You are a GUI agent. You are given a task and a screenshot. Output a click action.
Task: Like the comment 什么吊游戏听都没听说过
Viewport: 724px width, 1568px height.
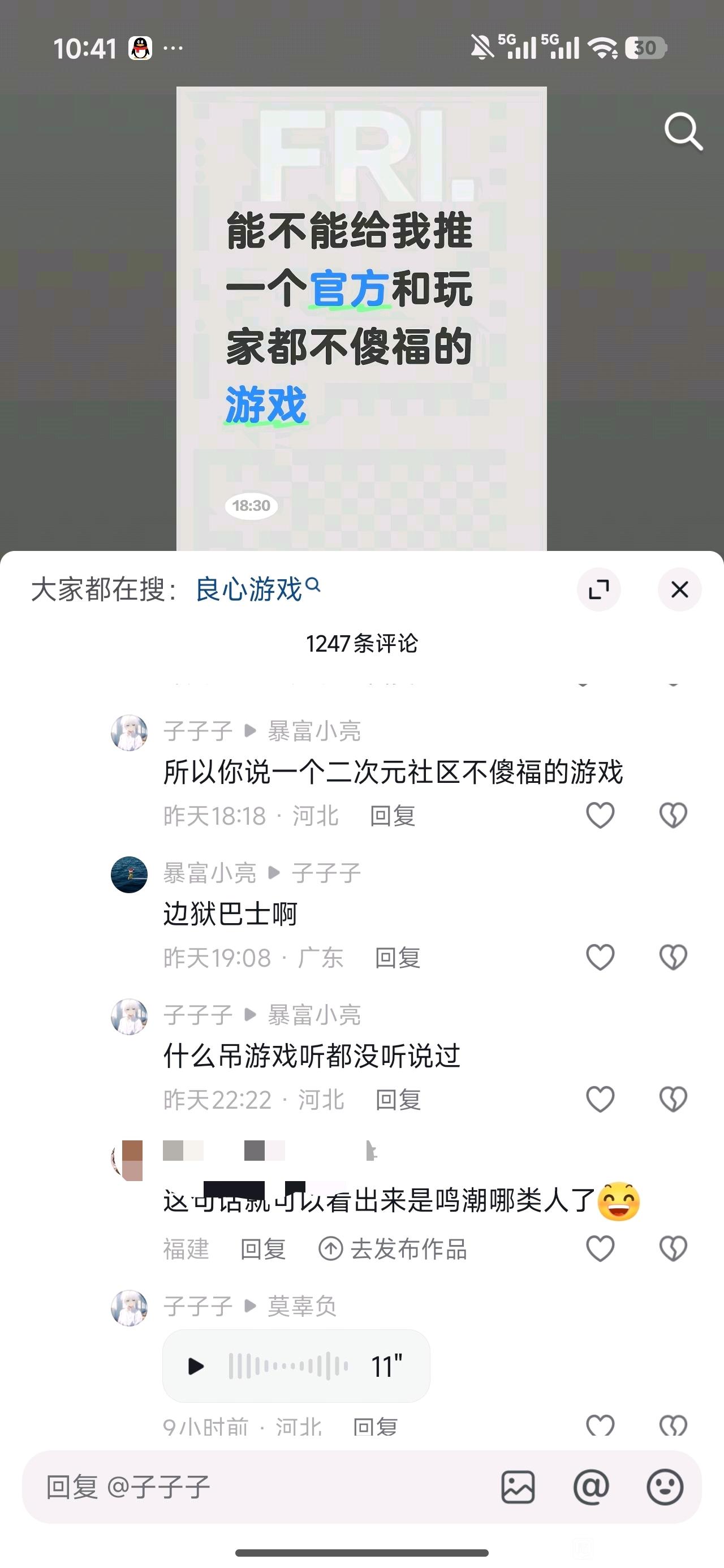pos(600,1099)
